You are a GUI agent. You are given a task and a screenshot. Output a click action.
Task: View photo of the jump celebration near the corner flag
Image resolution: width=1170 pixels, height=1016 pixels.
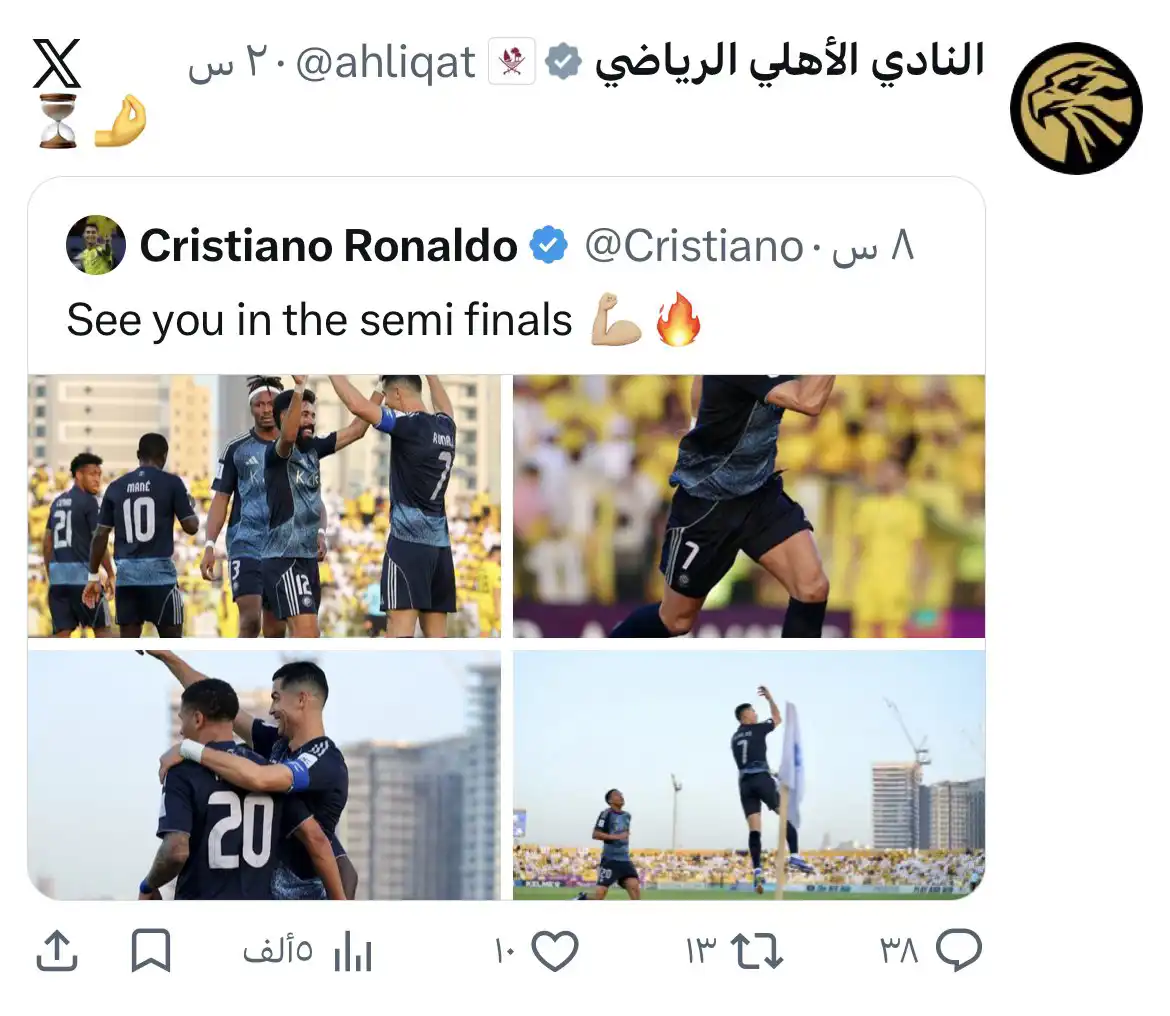click(x=748, y=775)
